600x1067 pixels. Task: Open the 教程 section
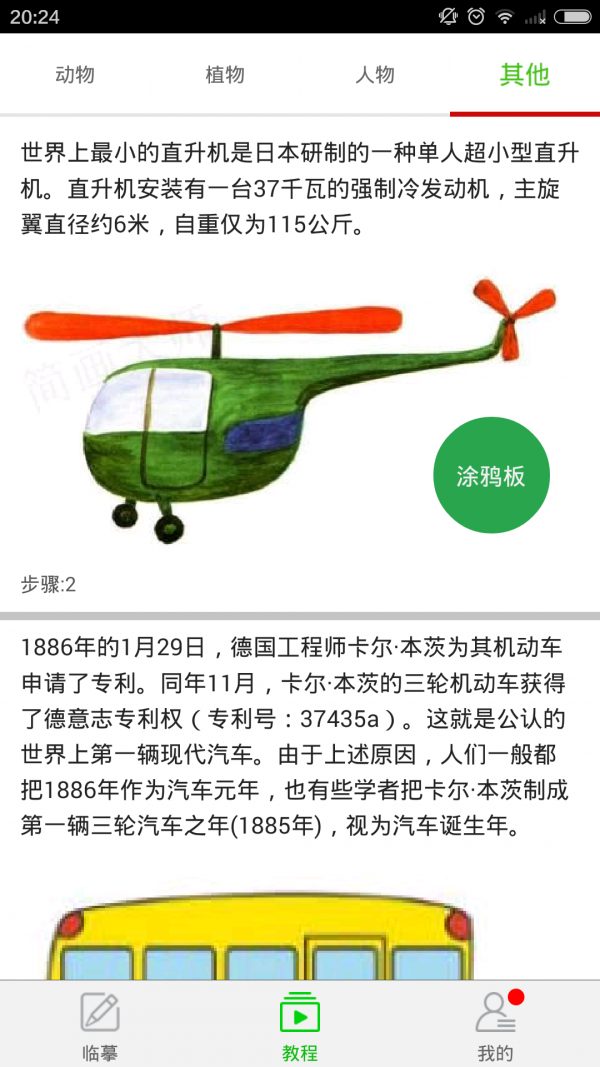coord(300,1025)
